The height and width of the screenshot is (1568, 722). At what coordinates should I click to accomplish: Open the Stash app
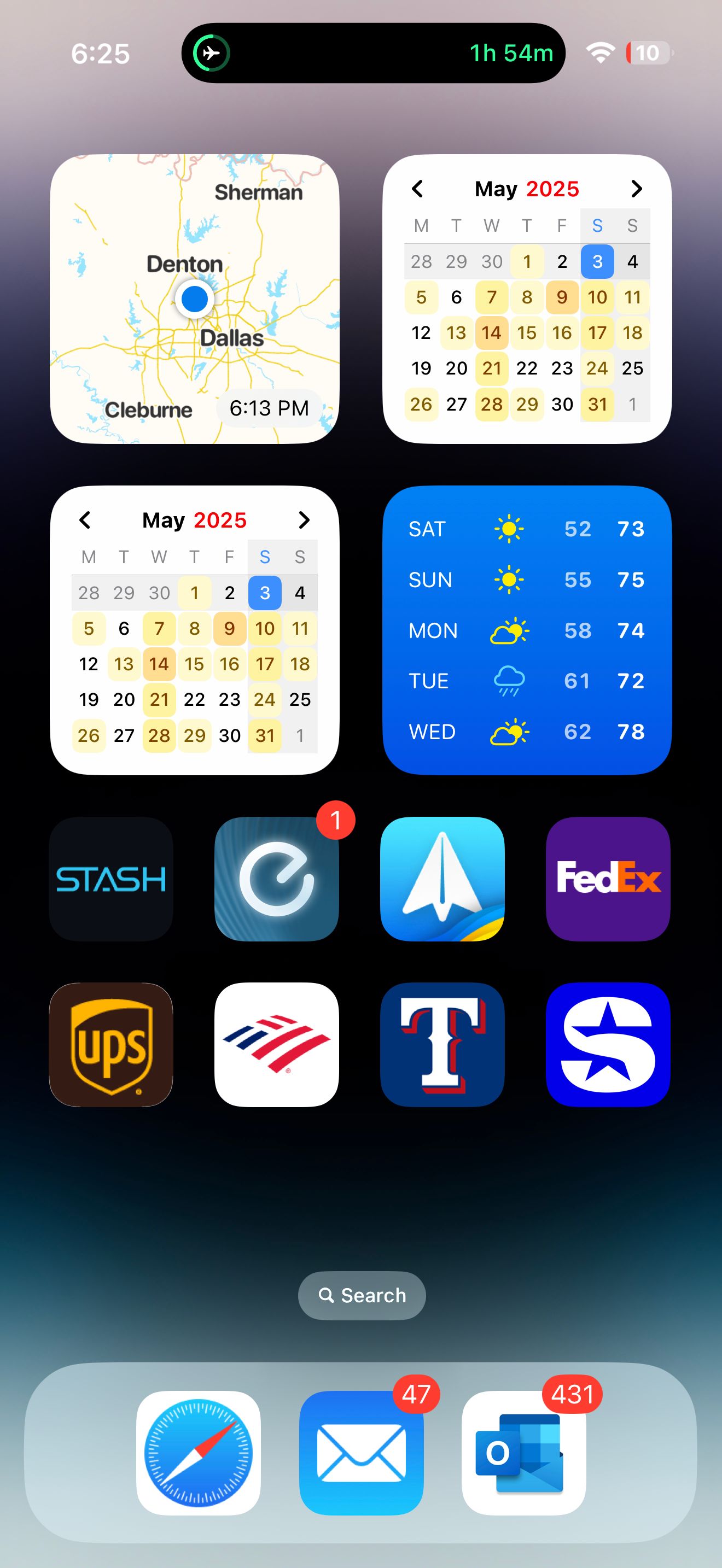[x=111, y=880]
